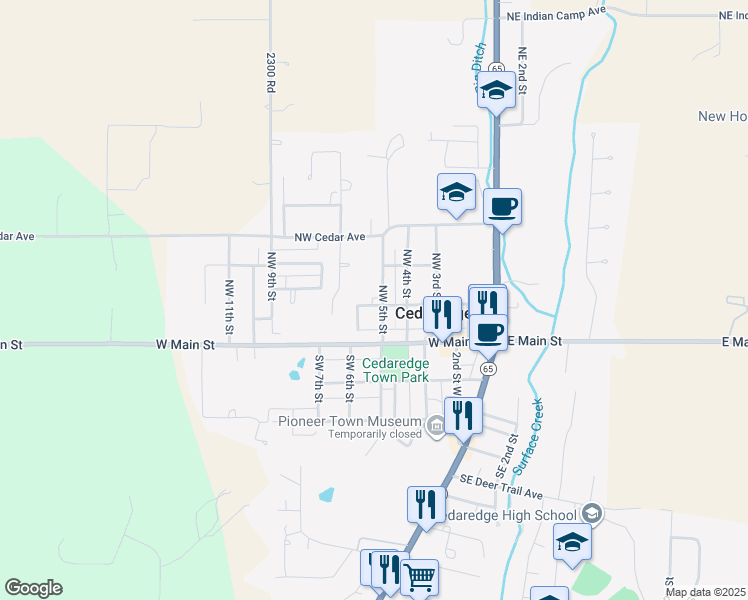Tap the cafe marker by NW Cedar Ave
Screen dimensions: 748x600
(502, 207)
